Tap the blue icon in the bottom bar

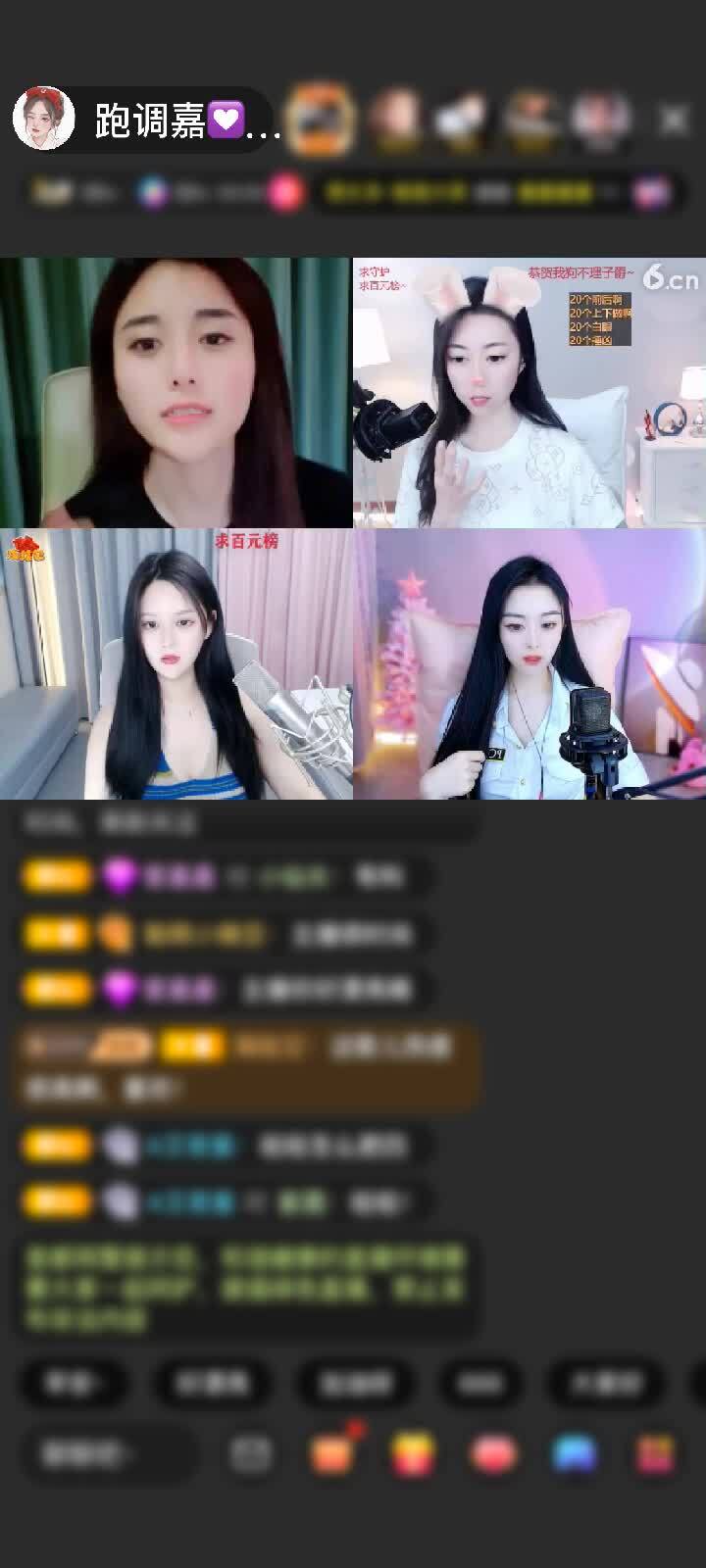coord(575,1454)
